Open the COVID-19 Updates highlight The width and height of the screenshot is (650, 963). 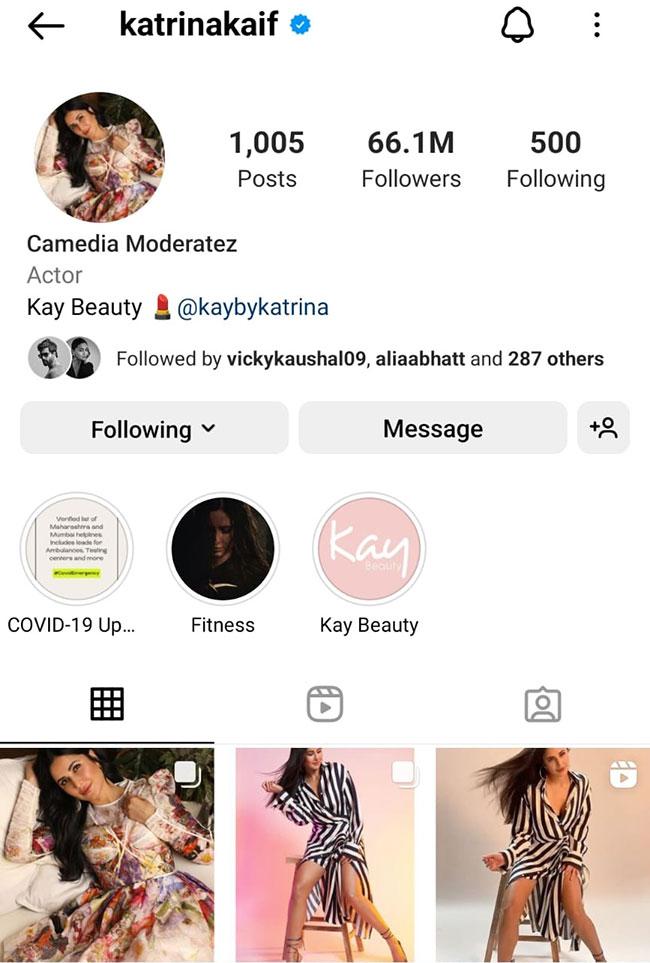click(x=77, y=547)
